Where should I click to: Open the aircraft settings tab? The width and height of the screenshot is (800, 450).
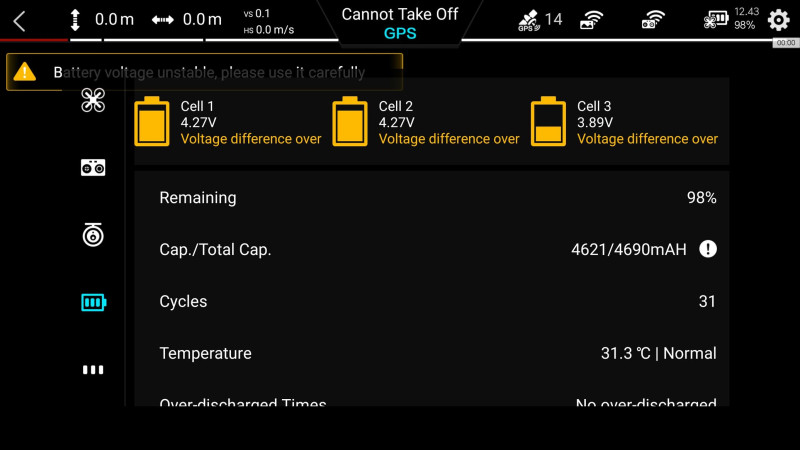coord(93,100)
